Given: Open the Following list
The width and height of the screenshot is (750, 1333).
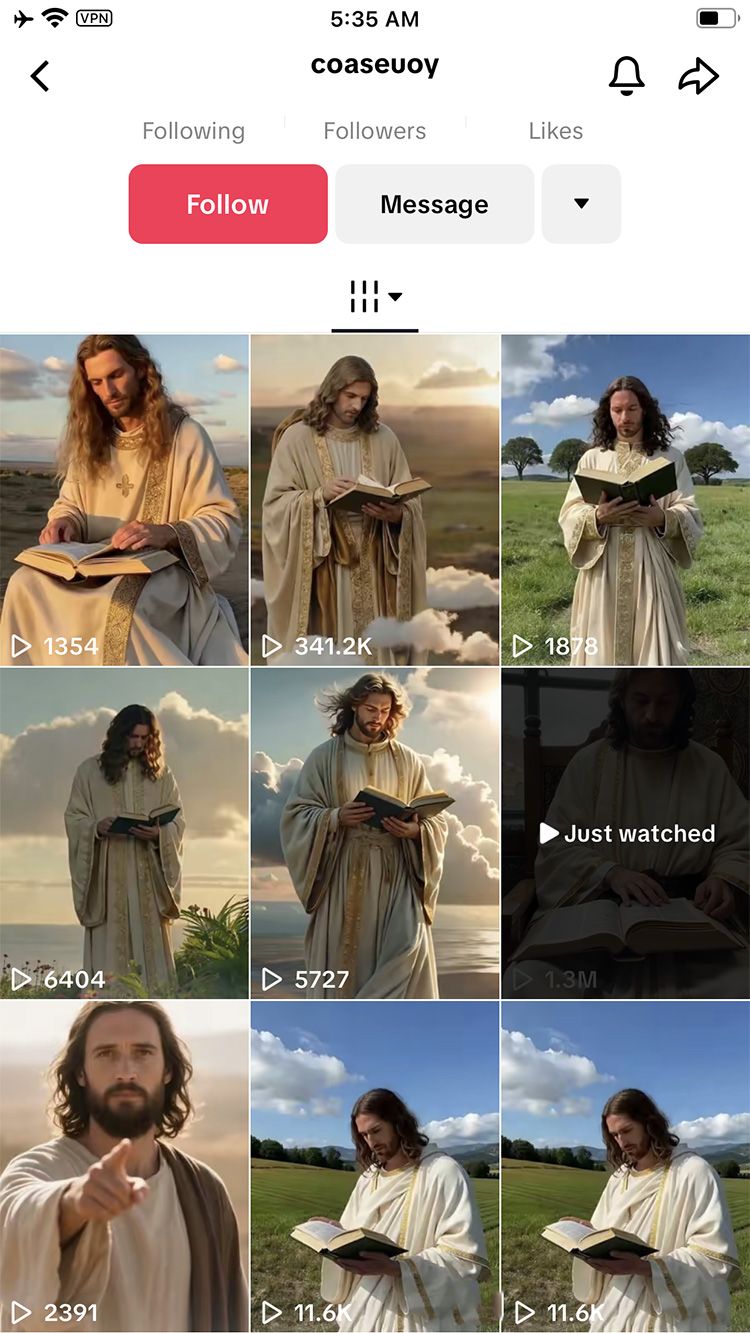Looking at the screenshot, I should coord(193,131).
